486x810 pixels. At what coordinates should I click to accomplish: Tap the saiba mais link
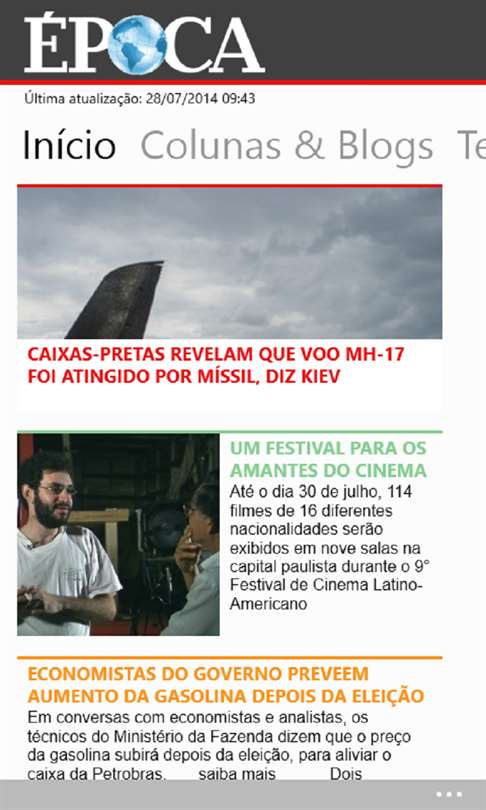[237, 774]
